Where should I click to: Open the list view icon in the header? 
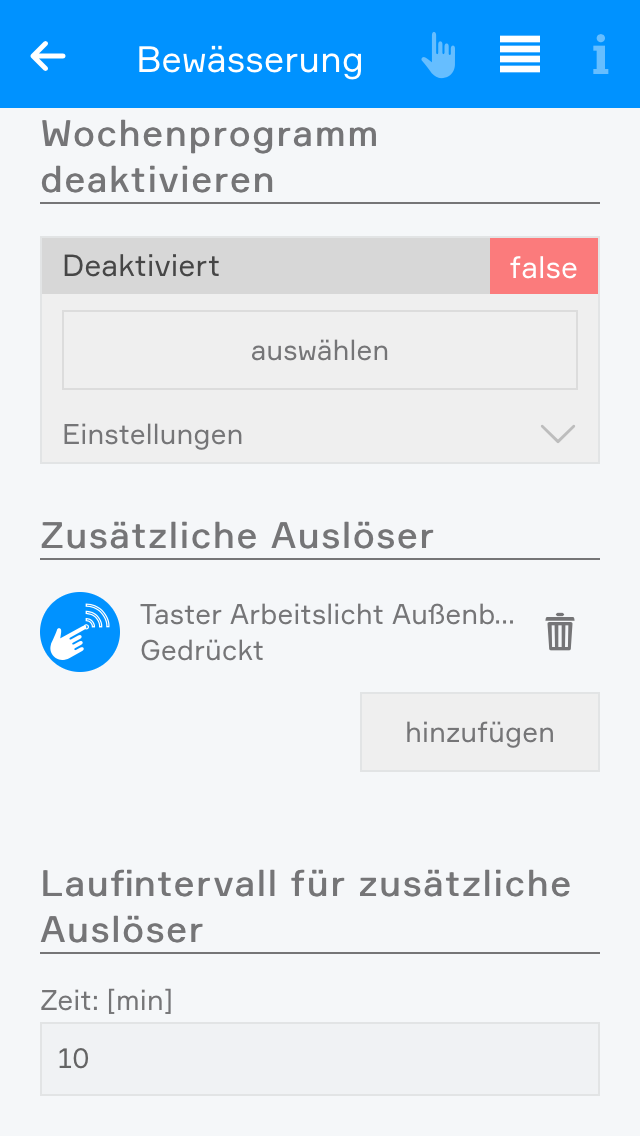pyautogui.click(x=520, y=55)
